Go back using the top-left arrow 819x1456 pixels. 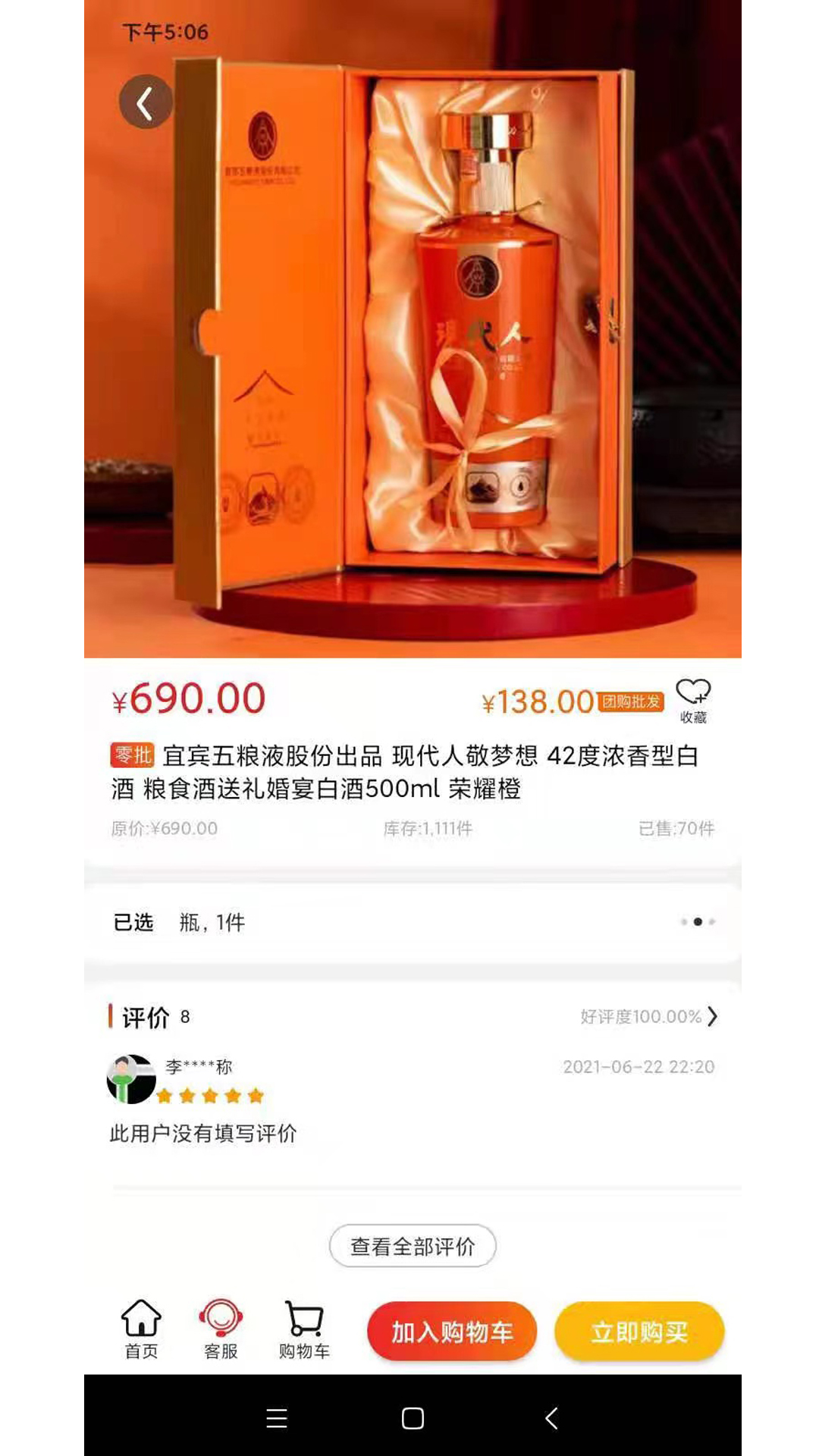point(146,102)
